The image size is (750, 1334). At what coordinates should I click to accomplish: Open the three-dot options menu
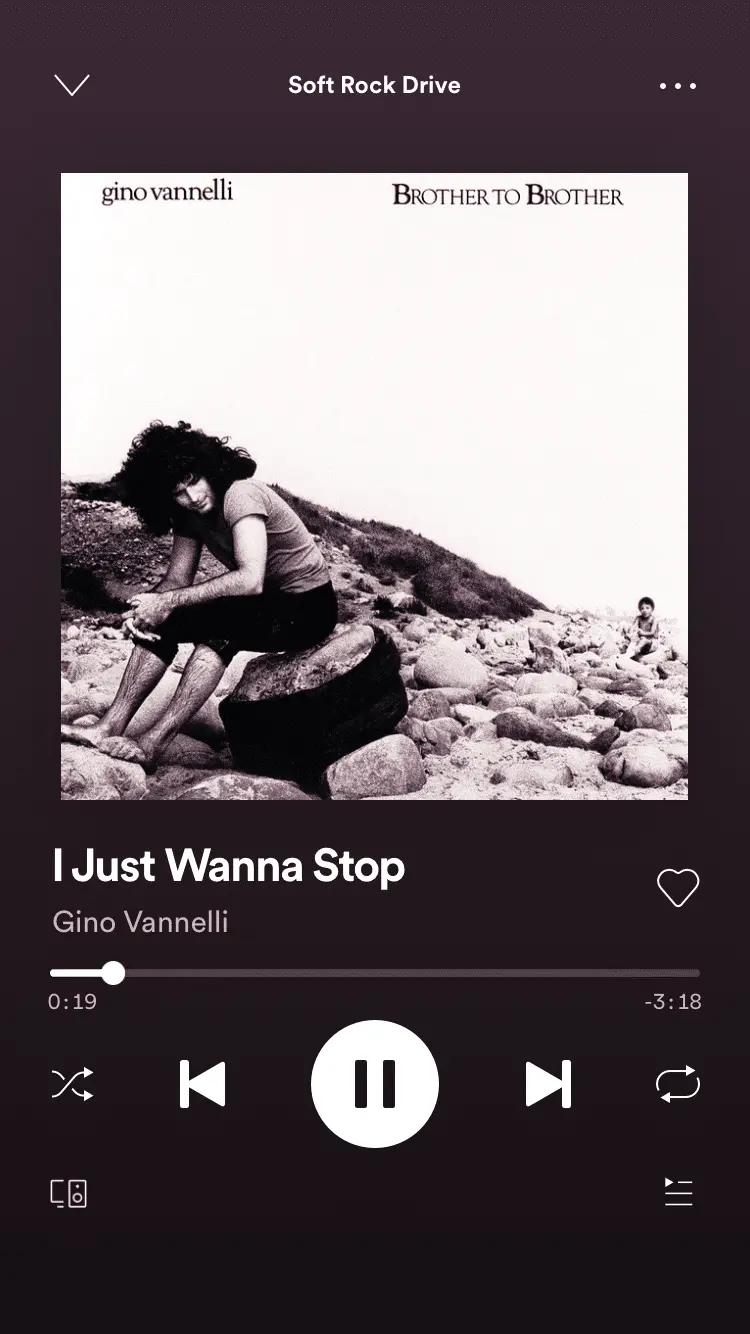click(x=678, y=86)
